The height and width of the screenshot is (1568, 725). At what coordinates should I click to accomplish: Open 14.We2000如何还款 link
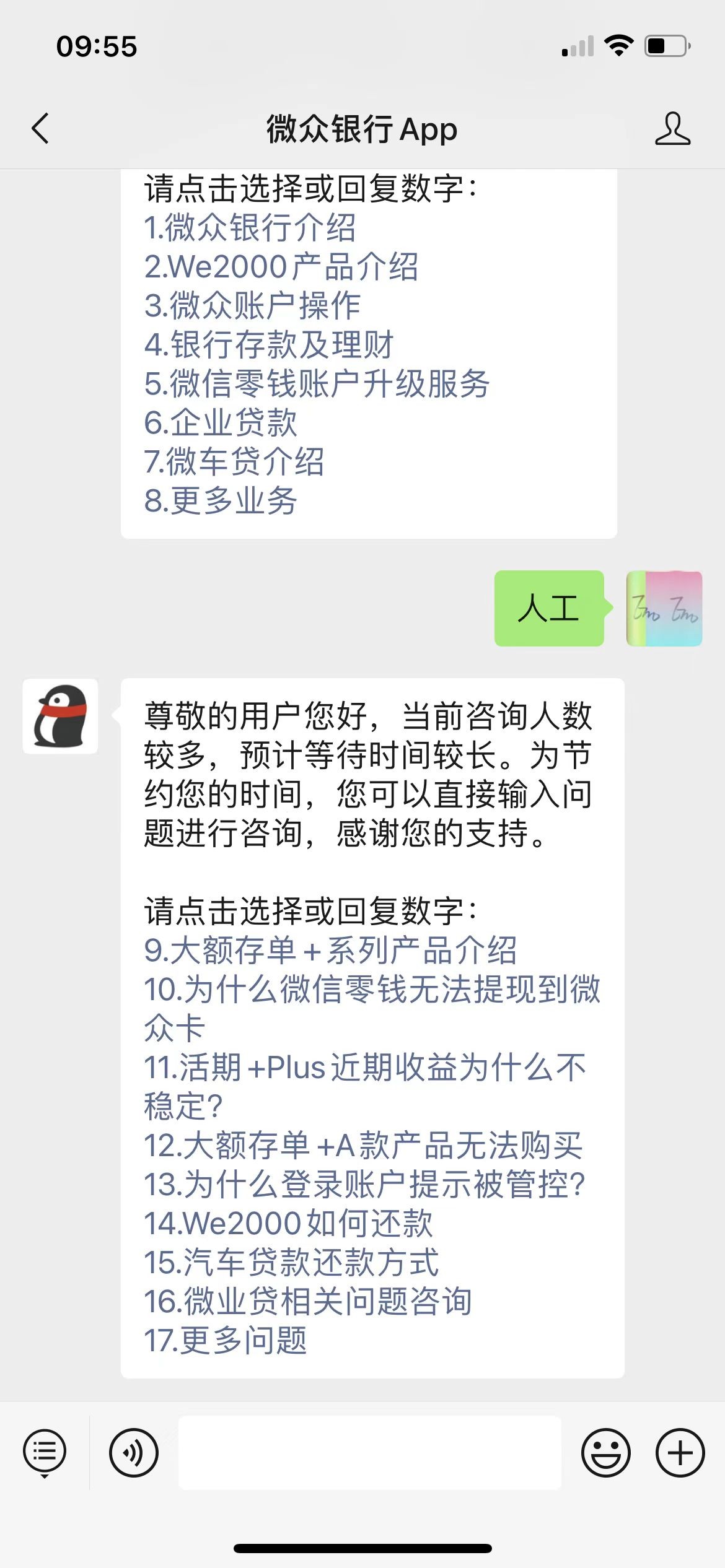(288, 1223)
